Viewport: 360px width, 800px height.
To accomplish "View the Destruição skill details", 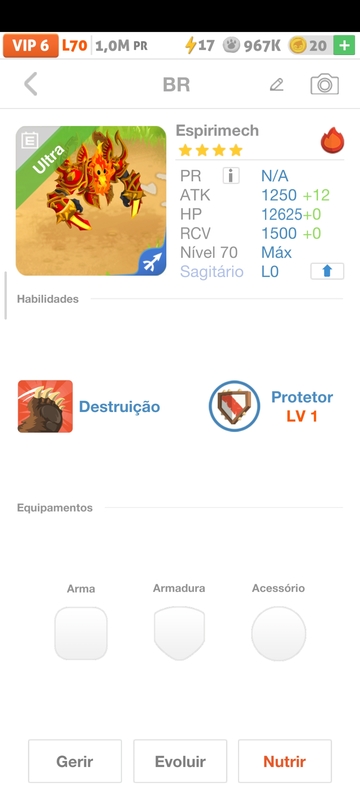I will click(x=89, y=406).
